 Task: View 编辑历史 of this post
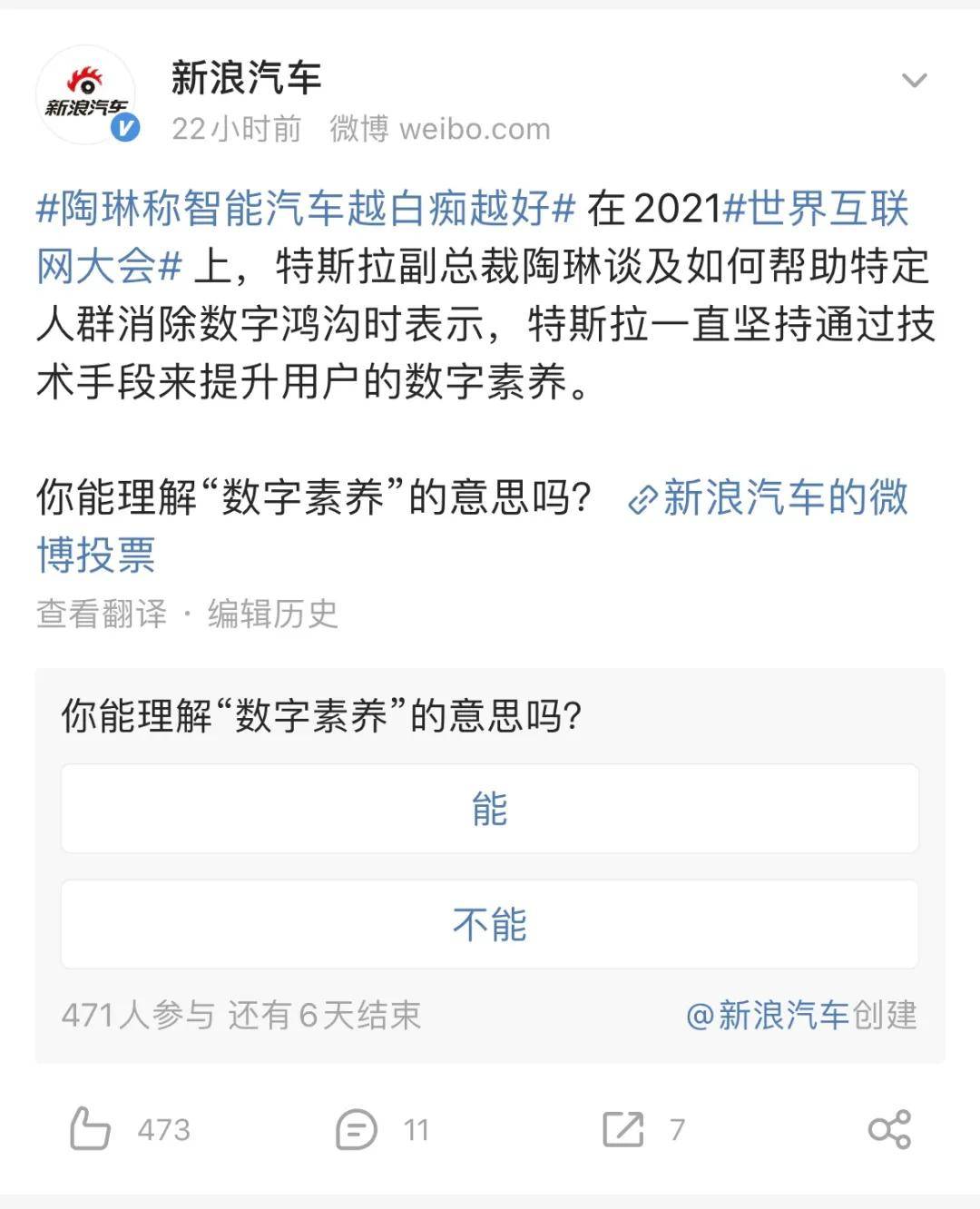tap(272, 614)
